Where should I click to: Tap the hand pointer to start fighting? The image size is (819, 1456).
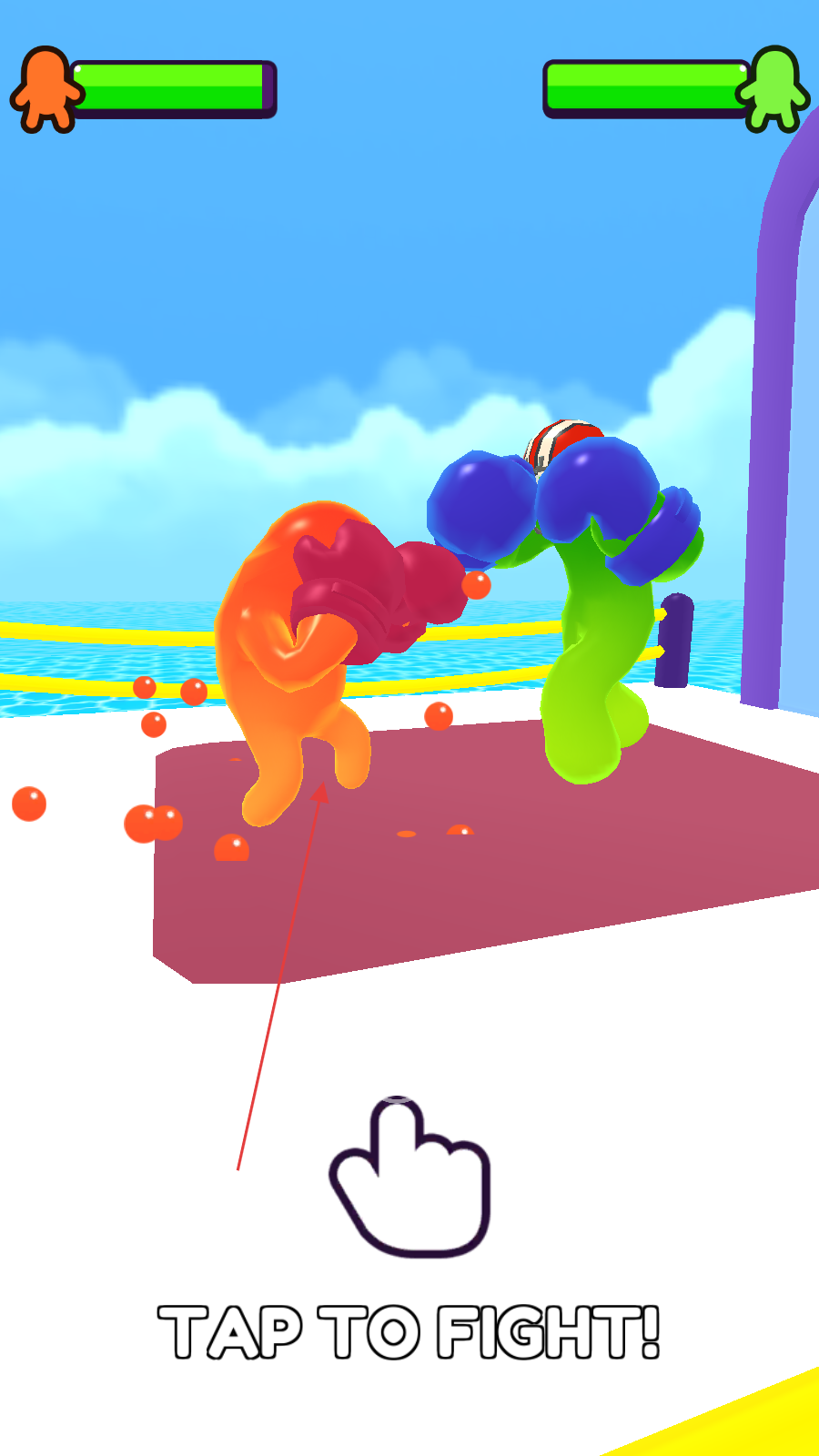[x=409, y=1178]
